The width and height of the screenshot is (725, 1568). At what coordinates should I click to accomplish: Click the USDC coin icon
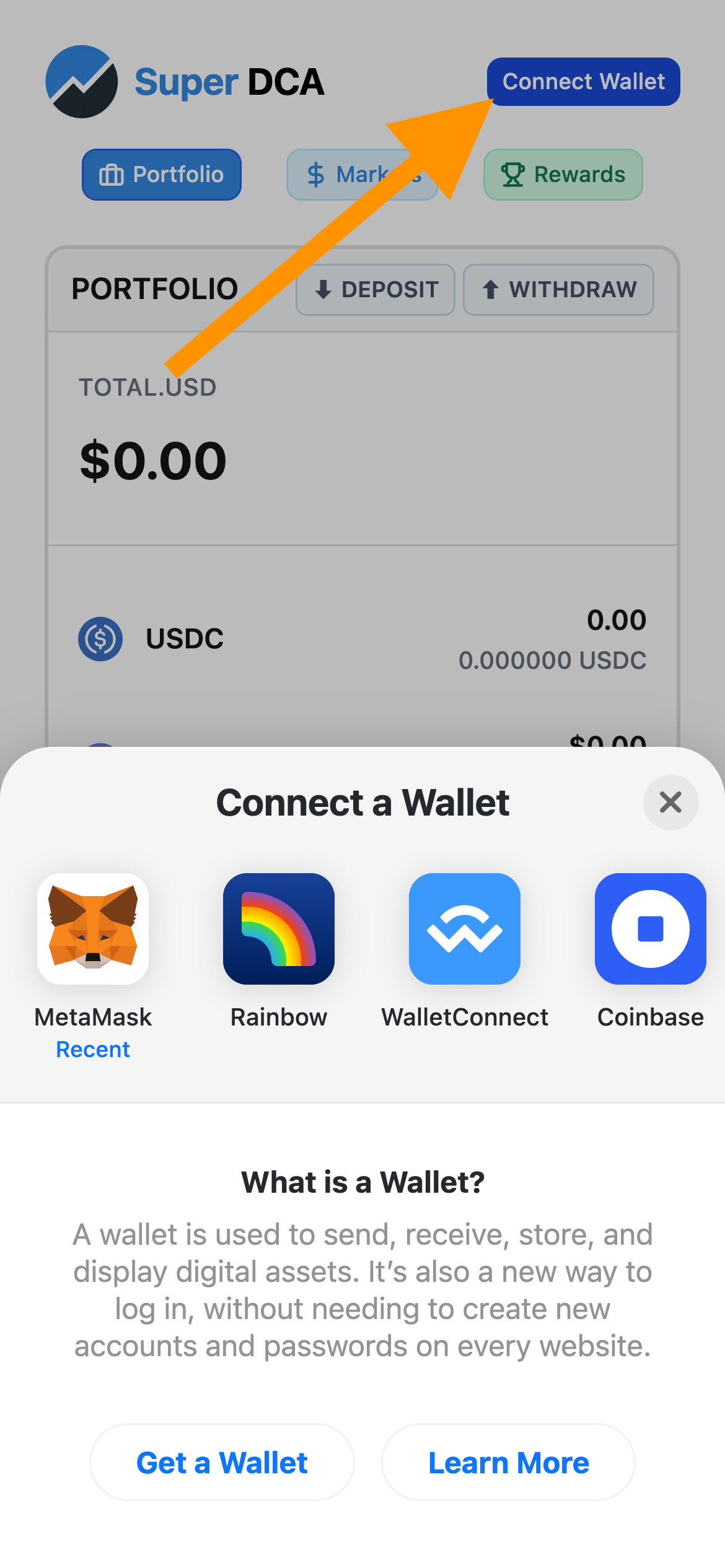101,638
